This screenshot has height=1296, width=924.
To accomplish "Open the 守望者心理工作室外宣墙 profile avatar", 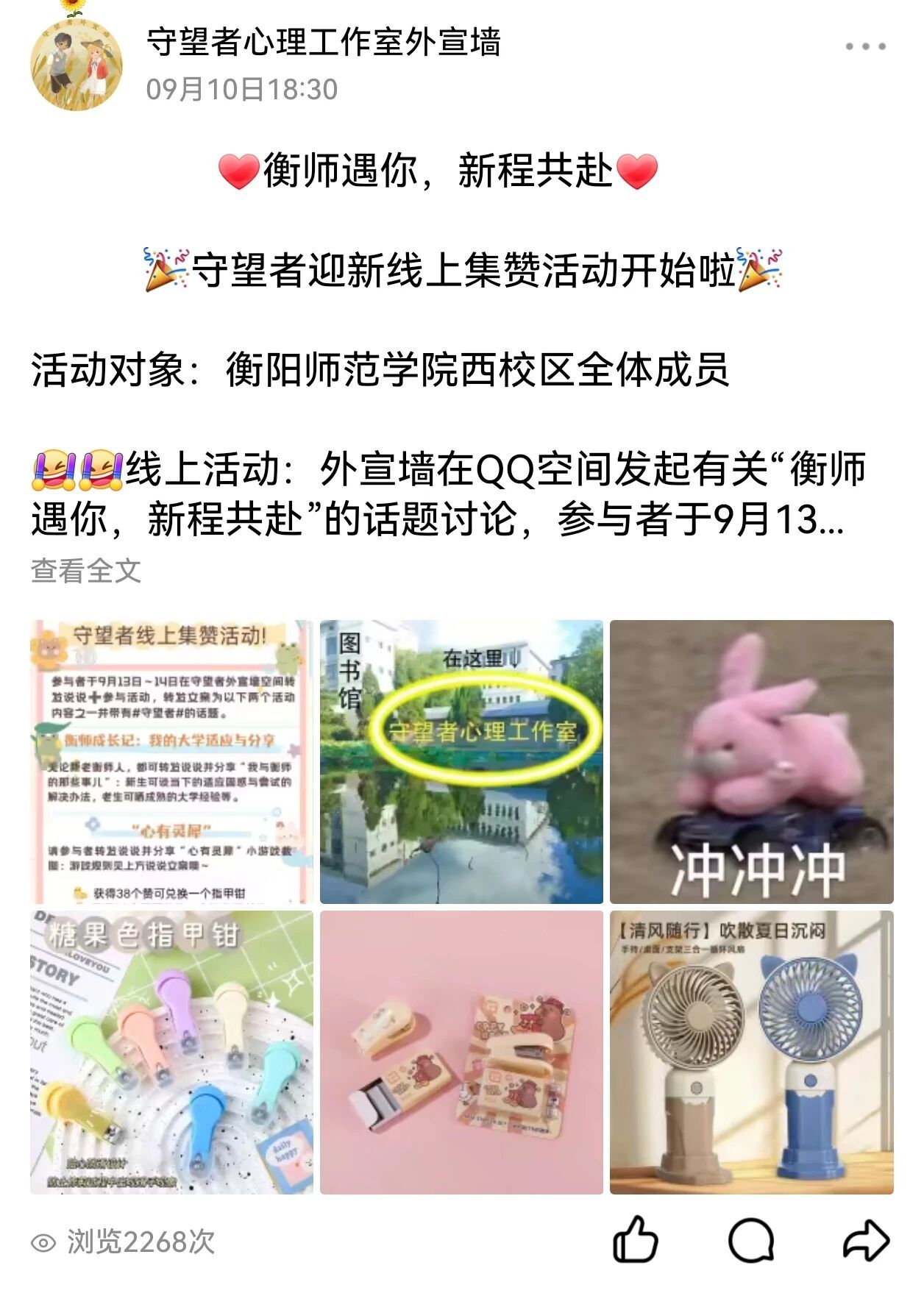I will coord(77,65).
